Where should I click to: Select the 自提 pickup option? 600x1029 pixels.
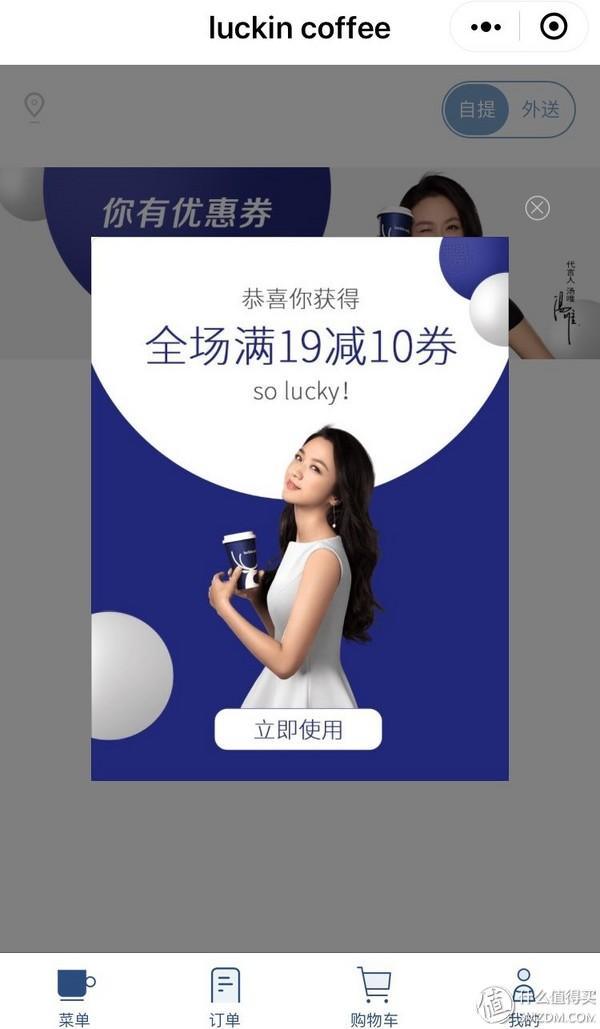tap(477, 110)
